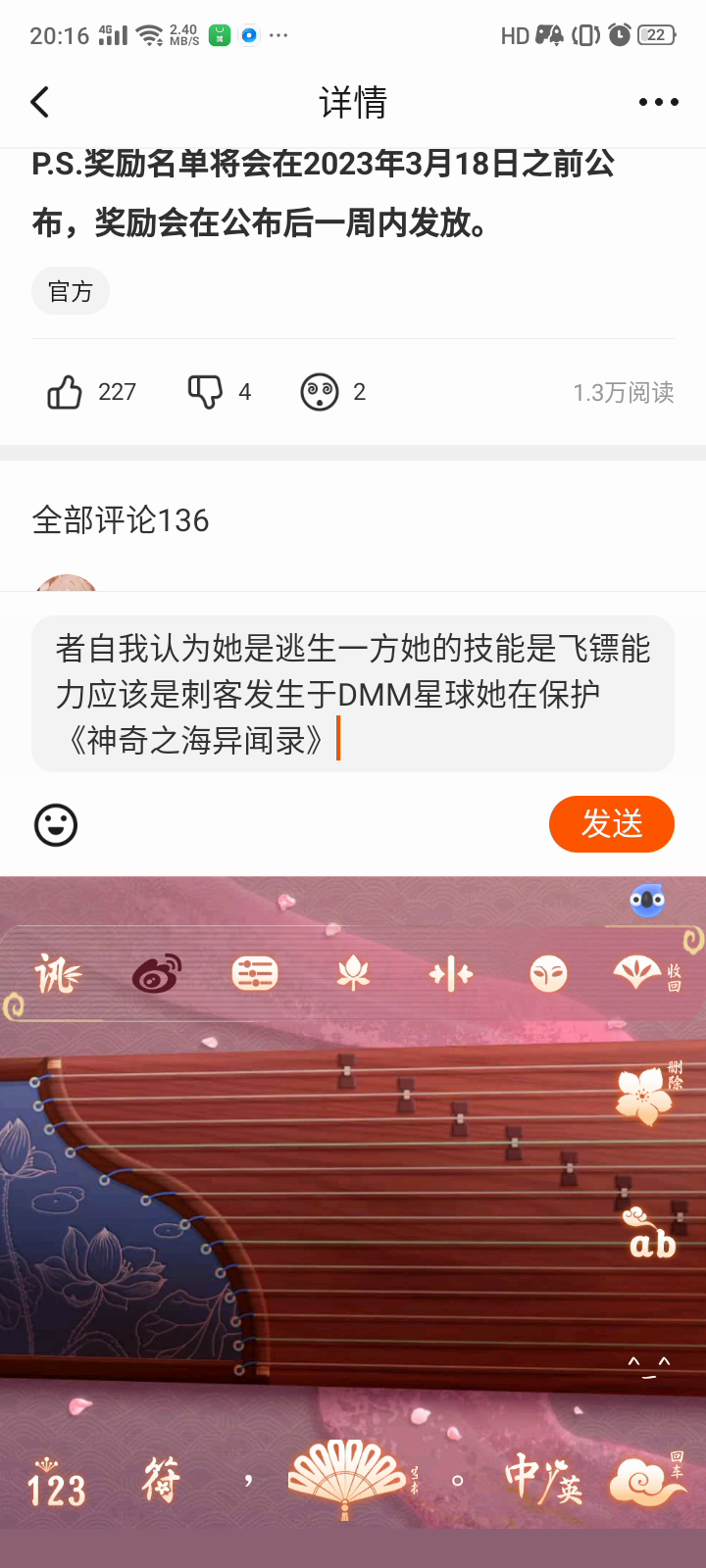Focus the comment text field
This screenshot has height=1568, width=706.
coord(353,694)
